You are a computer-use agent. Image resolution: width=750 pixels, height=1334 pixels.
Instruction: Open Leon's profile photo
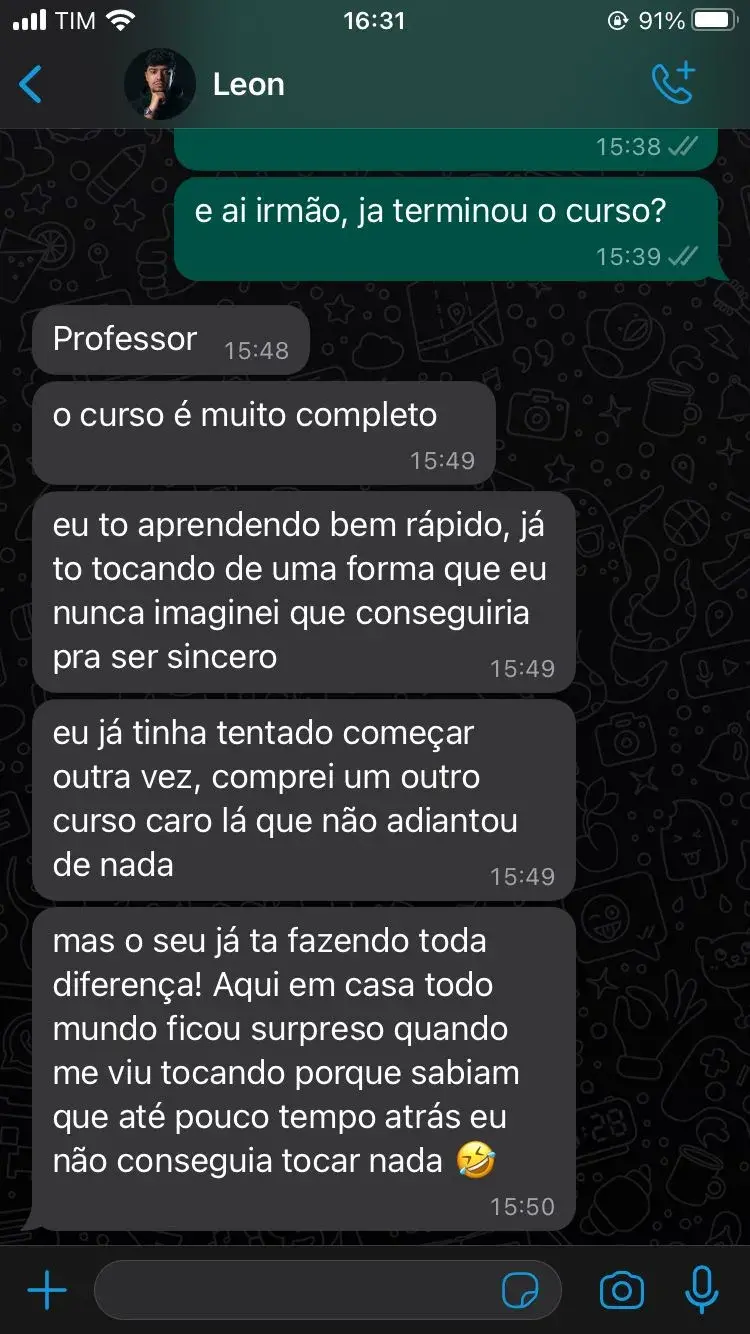click(159, 85)
